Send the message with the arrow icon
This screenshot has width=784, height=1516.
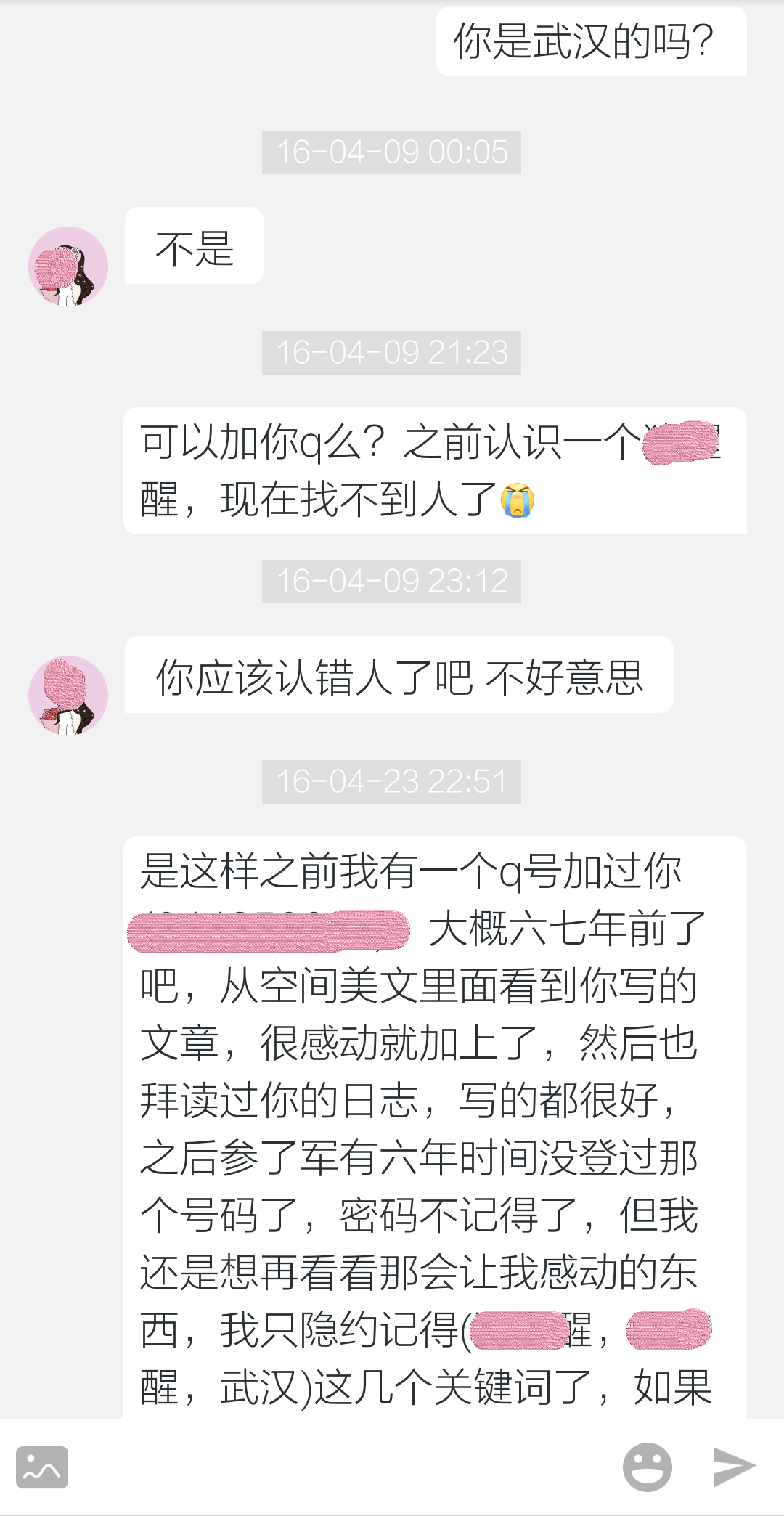tap(734, 1467)
